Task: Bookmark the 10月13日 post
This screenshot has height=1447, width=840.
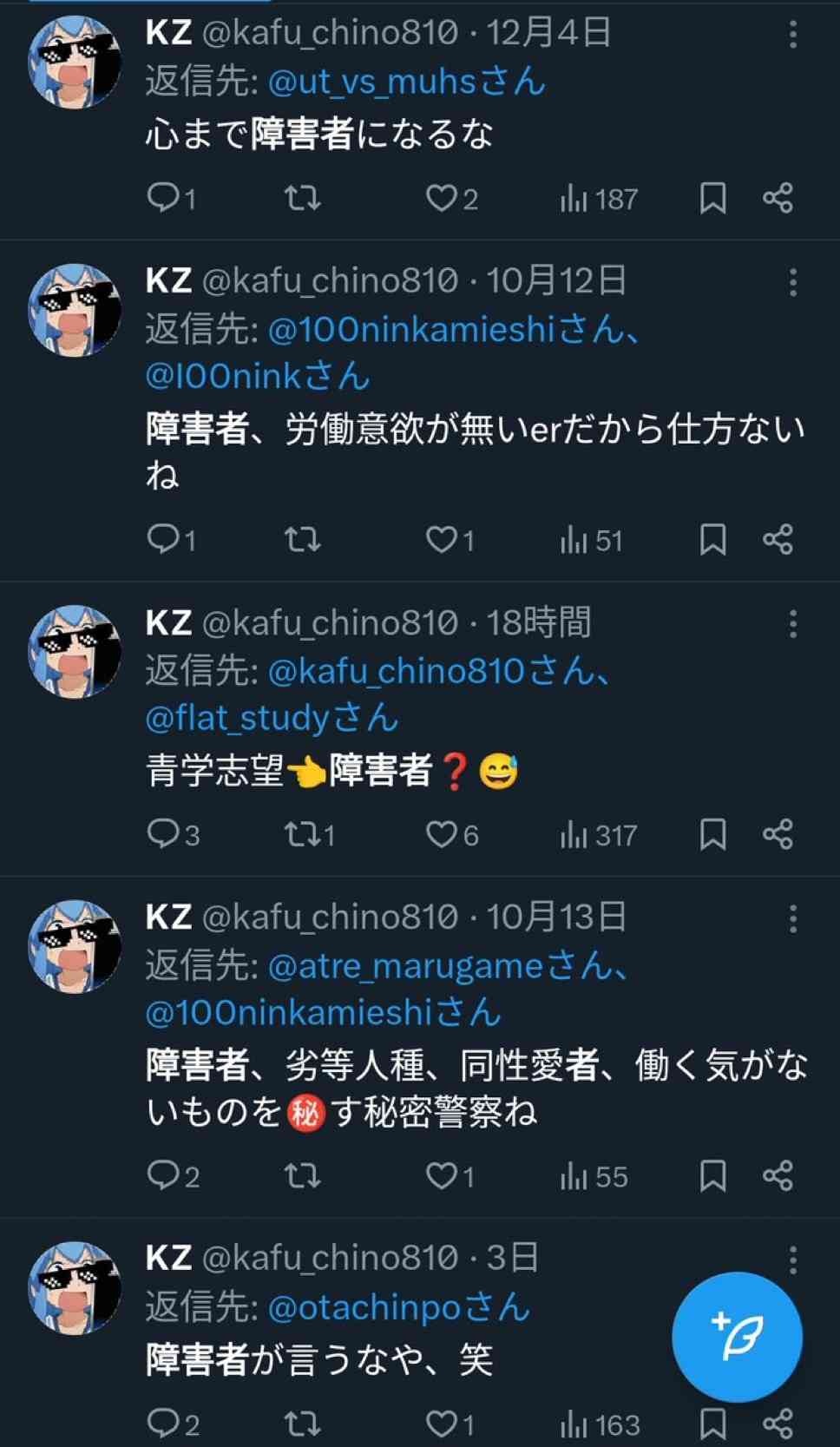Action: 712,1176
